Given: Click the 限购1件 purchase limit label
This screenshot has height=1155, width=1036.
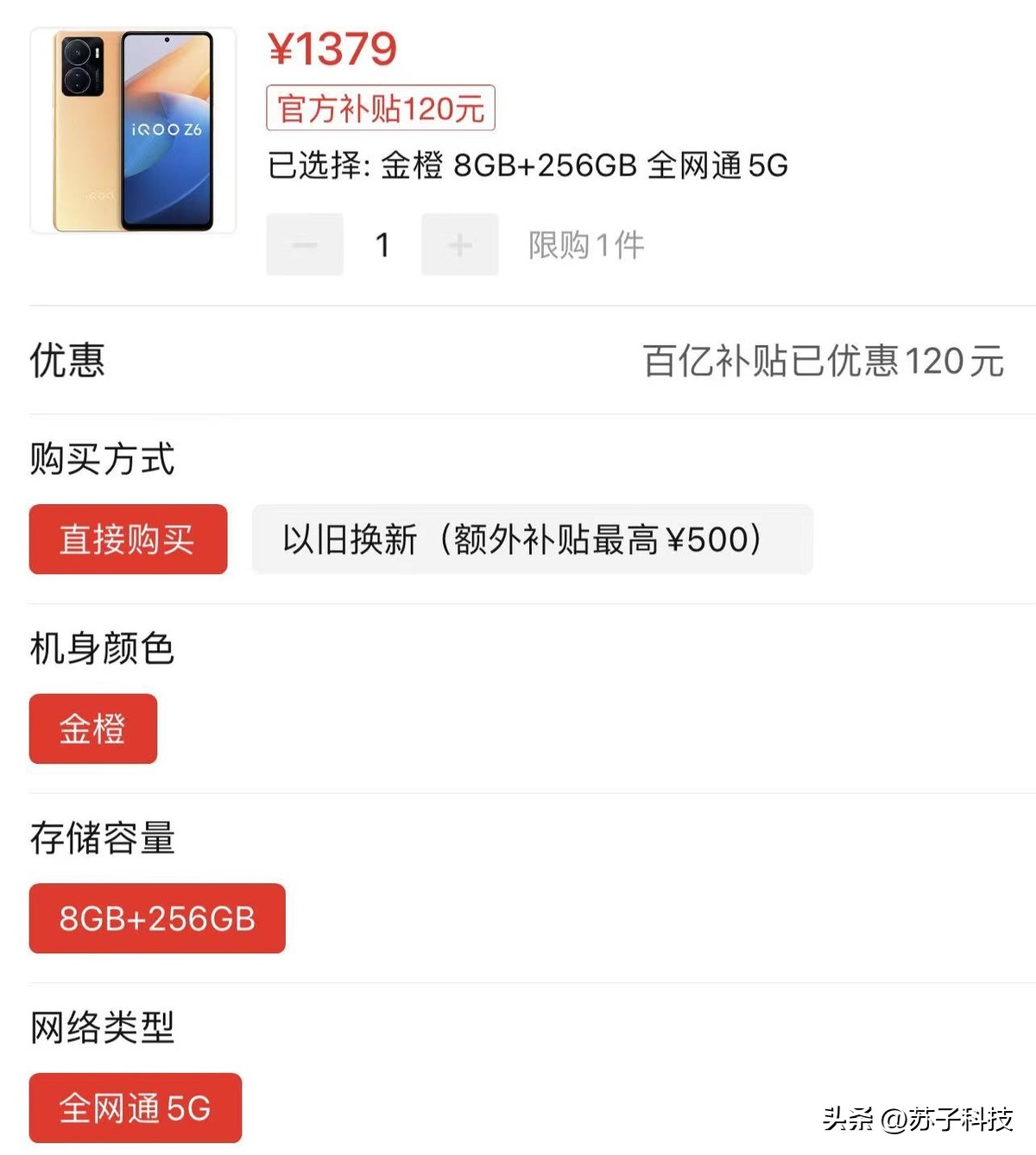Looking at the screenshot, I should click(584, 244).
